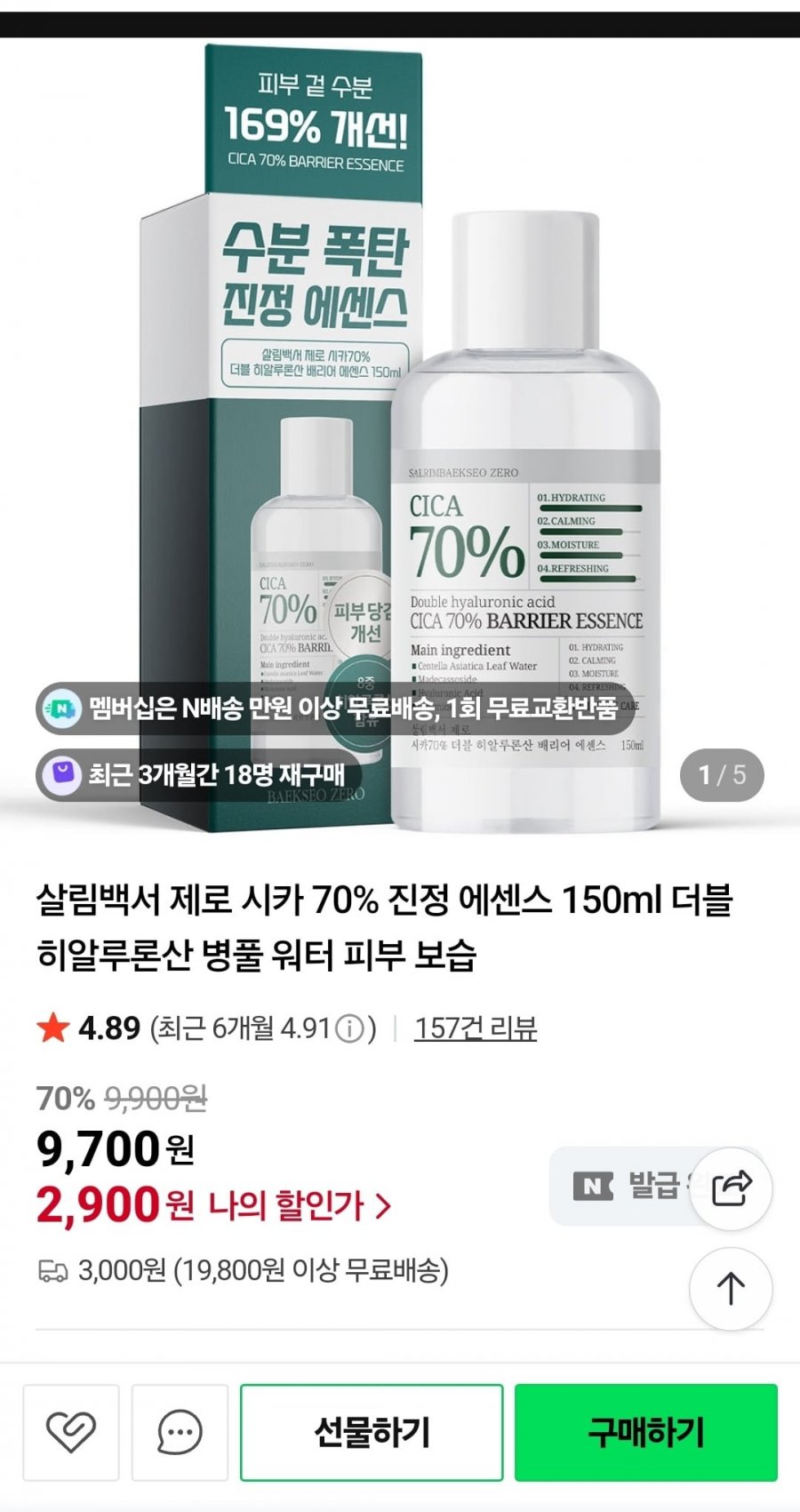Viewport: 800px width, 1512px height.
Task: Tap the 선물하기 gift button
Action: click(372, 1432)
